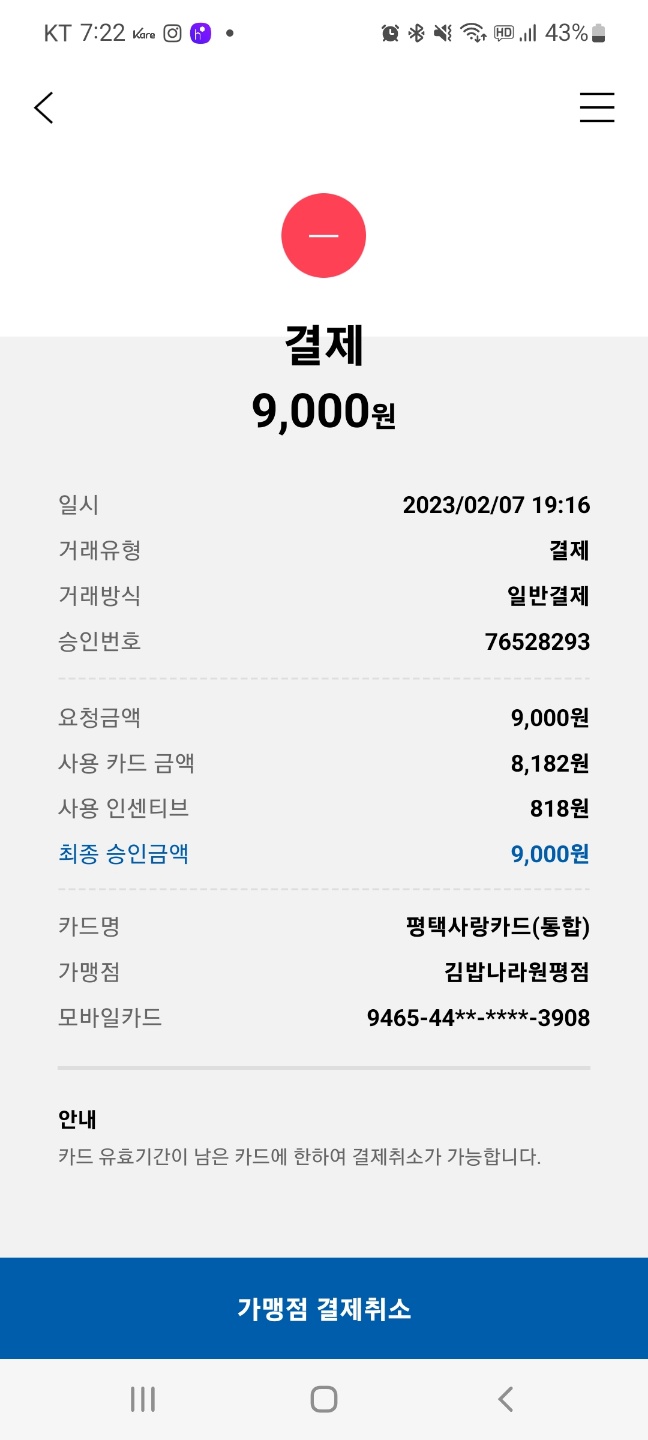Go to the home screen
This screenshot has height=1440, width=648.
coord(324,1399)
